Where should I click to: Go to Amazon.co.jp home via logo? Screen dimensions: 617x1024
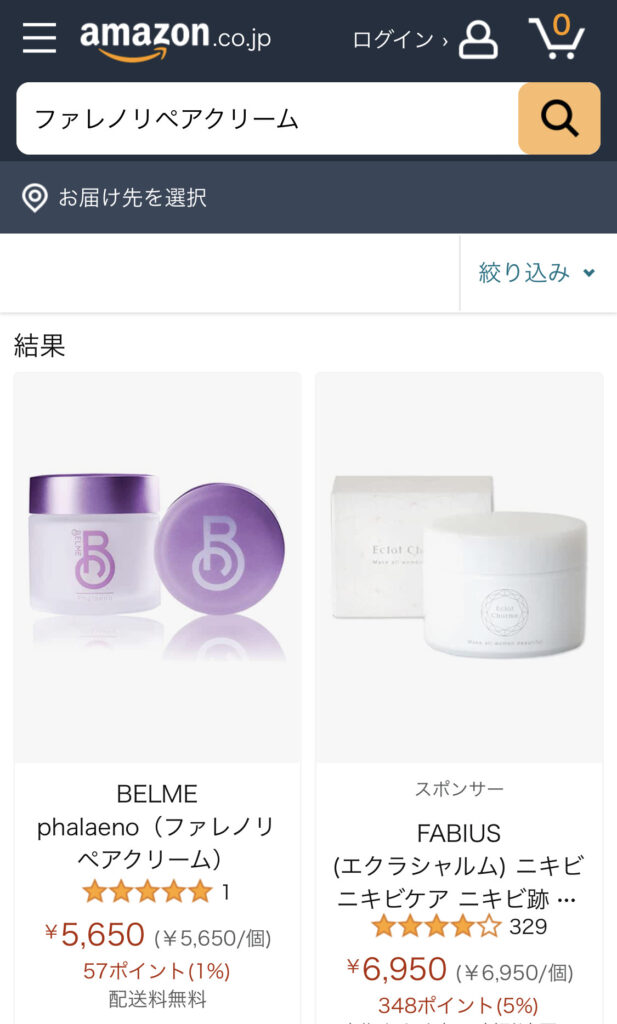click(x=175, y=40)
